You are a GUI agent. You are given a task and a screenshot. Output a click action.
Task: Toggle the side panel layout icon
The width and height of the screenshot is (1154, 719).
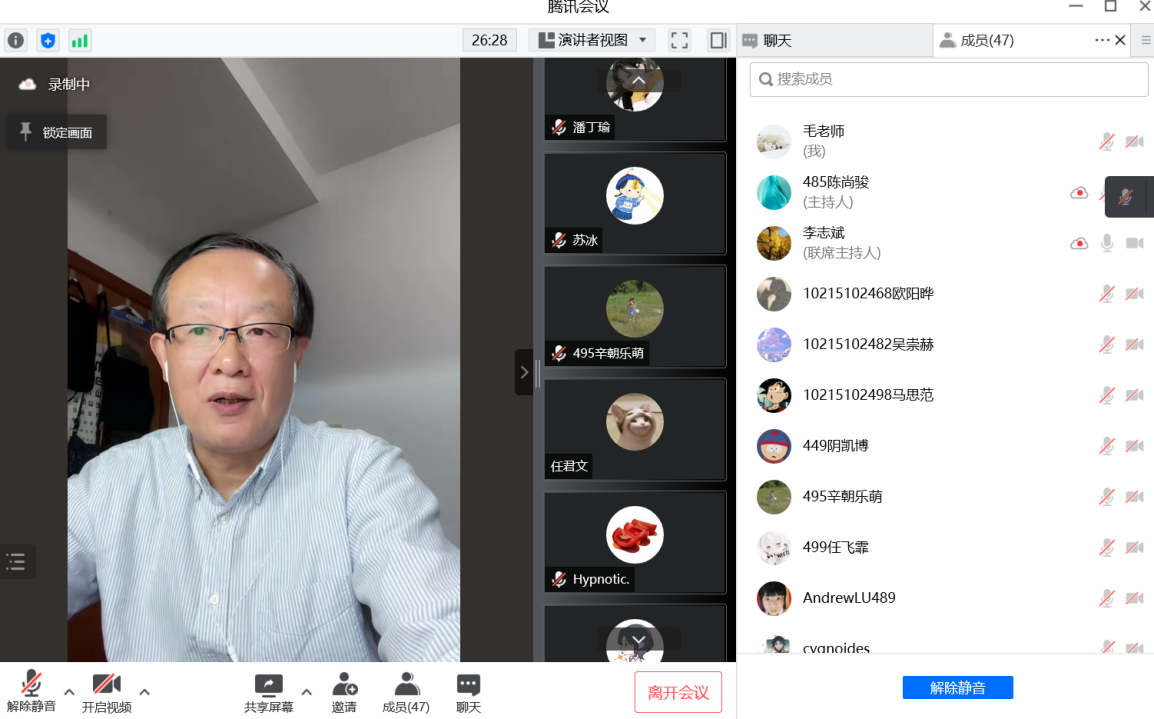click(x=718, y=41)
